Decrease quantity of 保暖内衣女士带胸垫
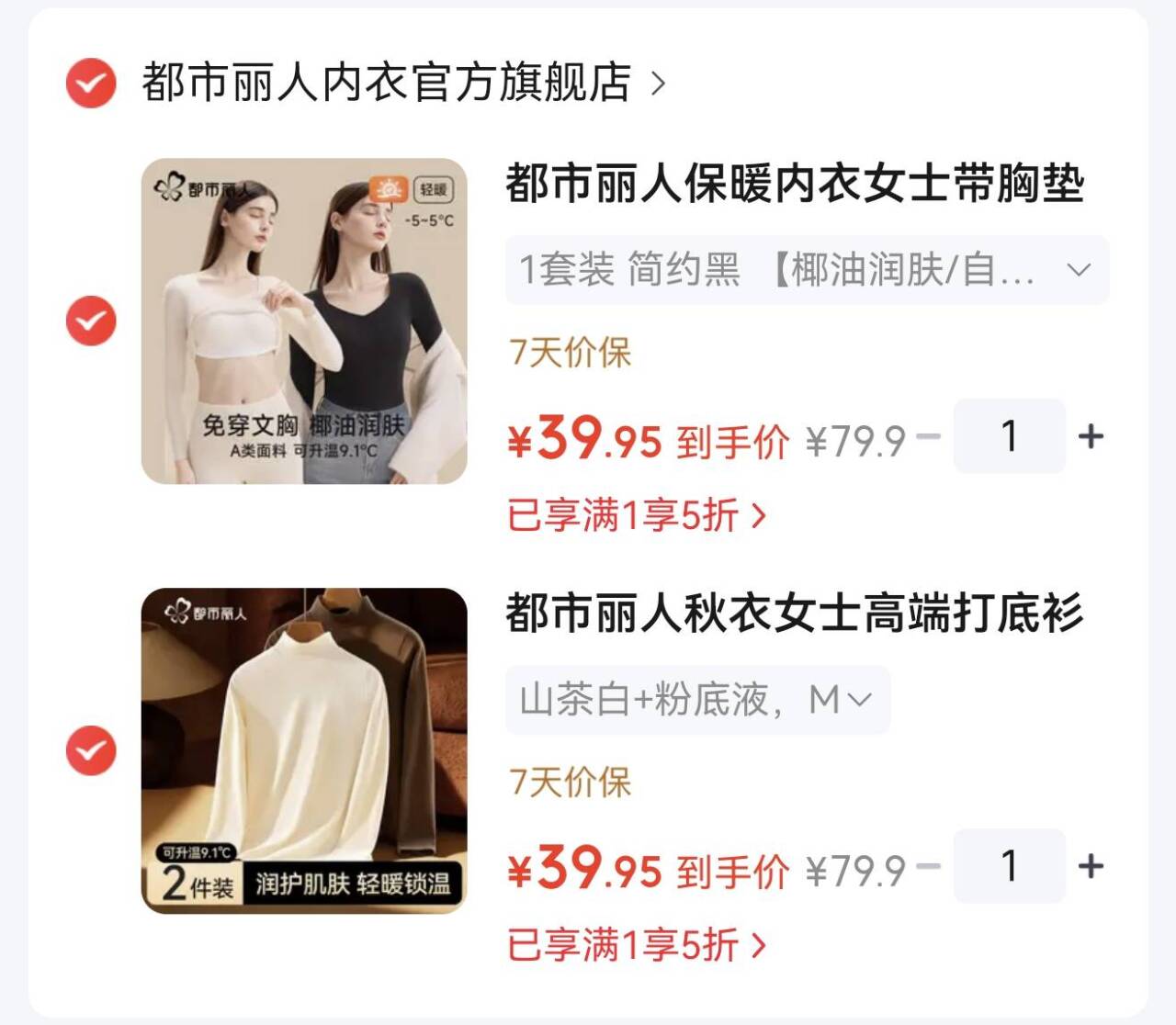The width and height of the screenshot is (1176, 1025). pyautogui.click(x=929, y=436)
